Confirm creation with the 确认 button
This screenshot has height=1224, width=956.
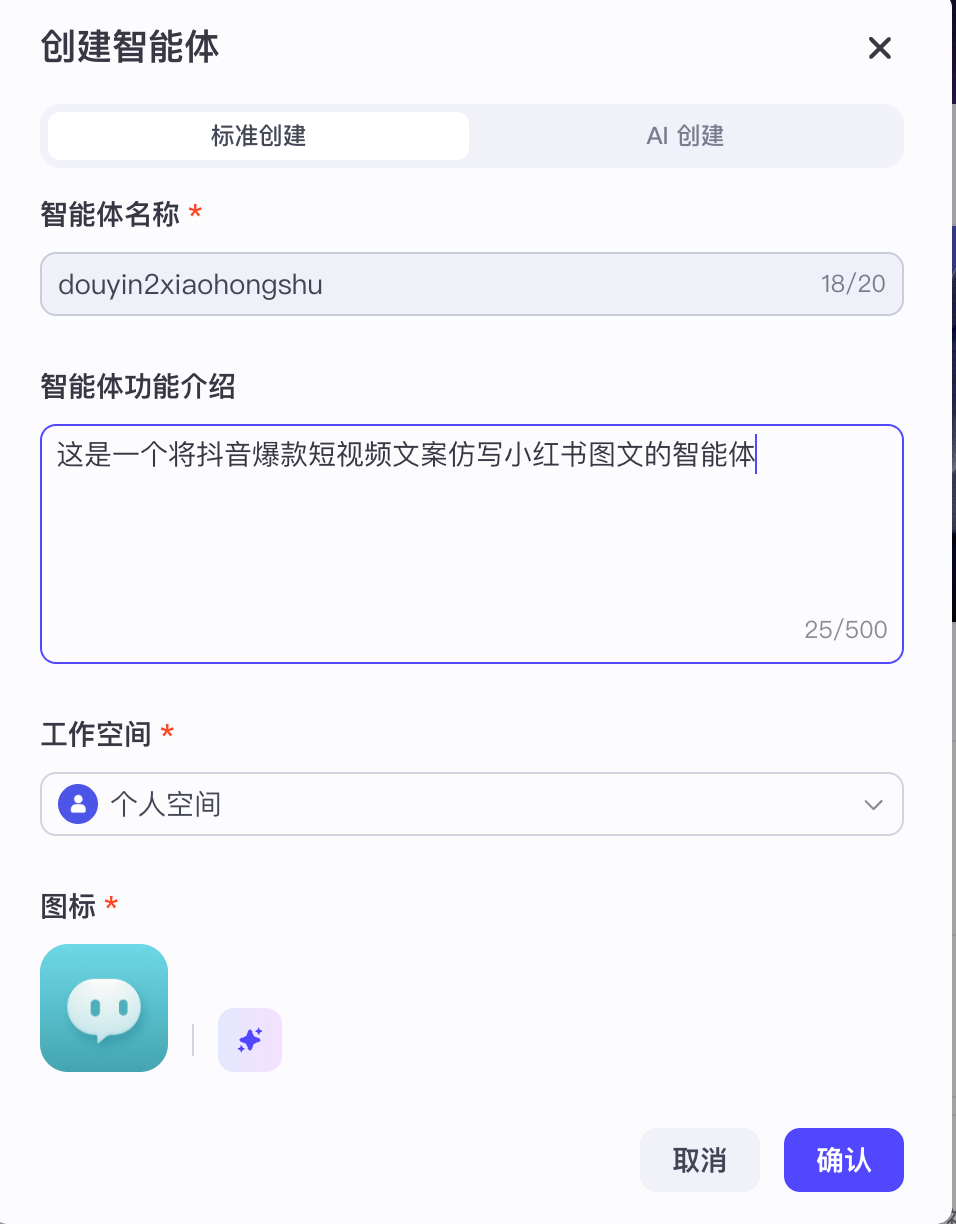coord(843,1160)
